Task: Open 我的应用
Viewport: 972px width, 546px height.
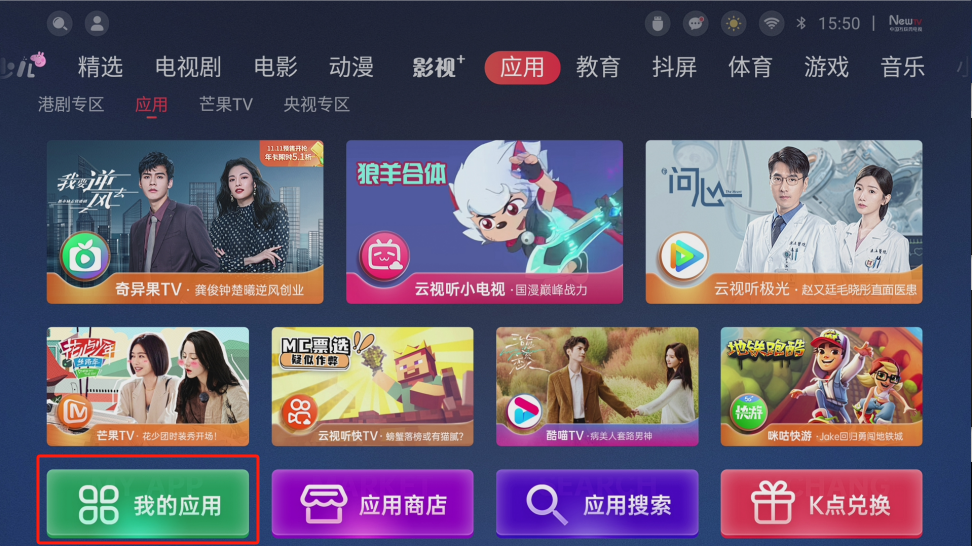Action: [x=148, y=504]
